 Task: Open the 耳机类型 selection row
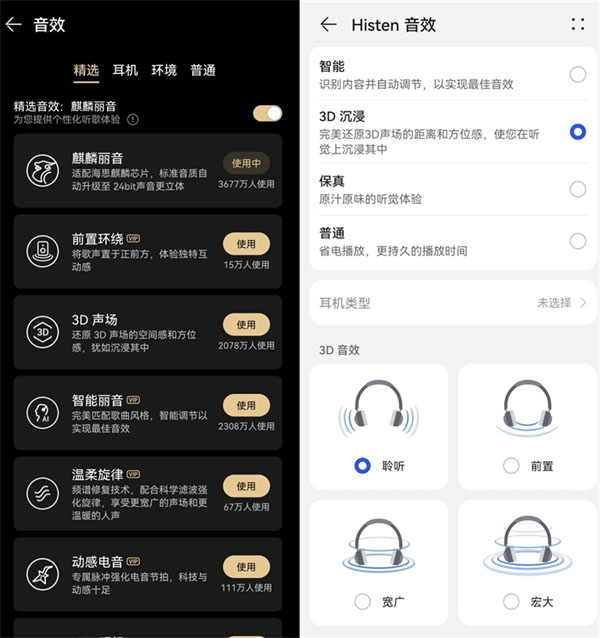coord(453,302)
